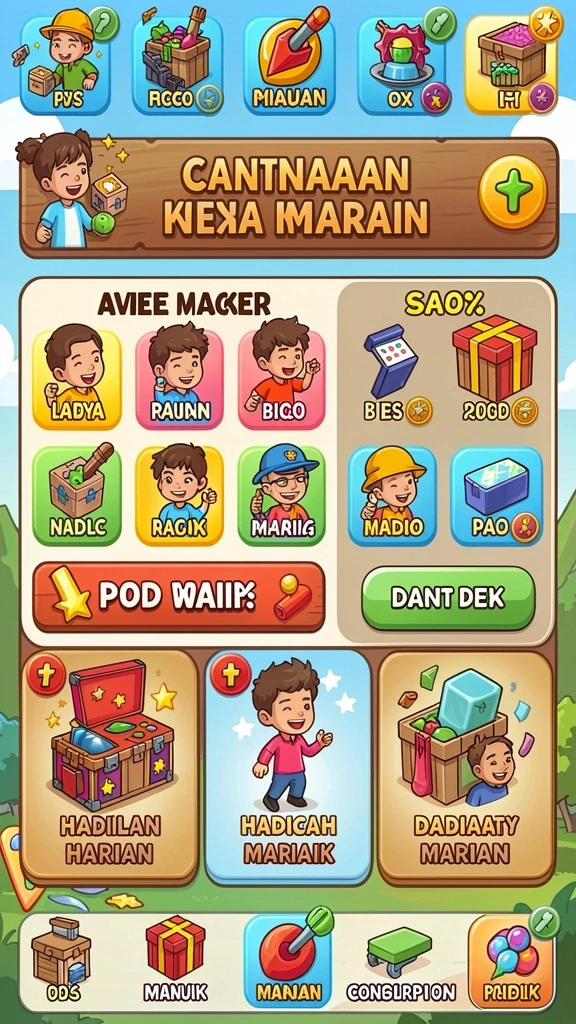
Task: Open the DADIAATY MARIAN card
Action: pos(466,767)
